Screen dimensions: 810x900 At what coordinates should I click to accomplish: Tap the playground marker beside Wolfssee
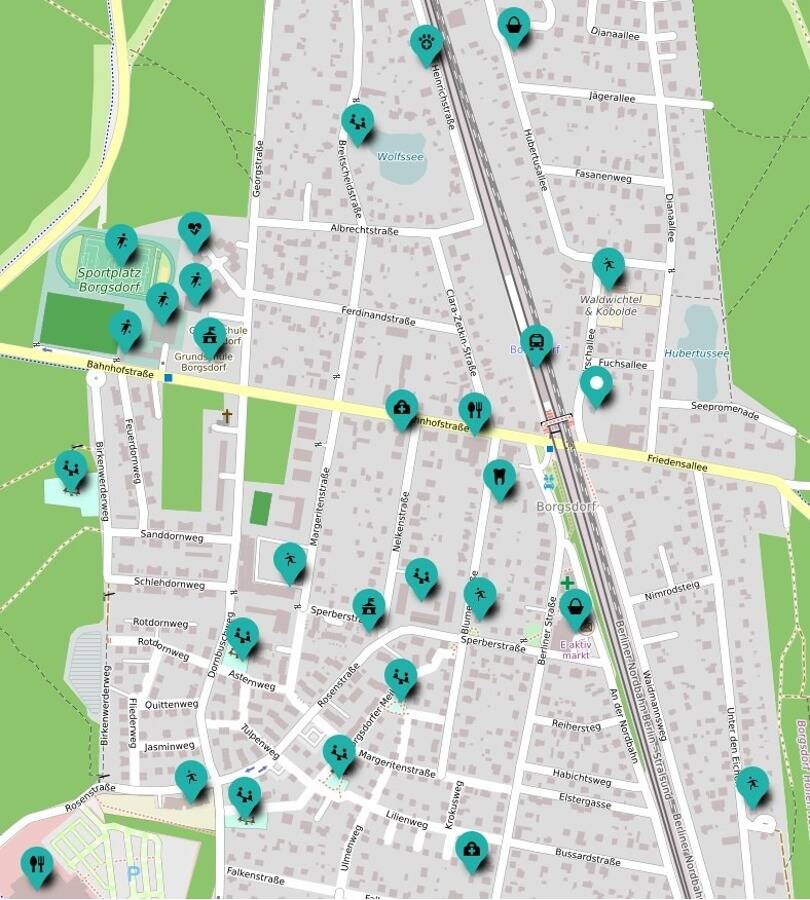tap(357, 122)
